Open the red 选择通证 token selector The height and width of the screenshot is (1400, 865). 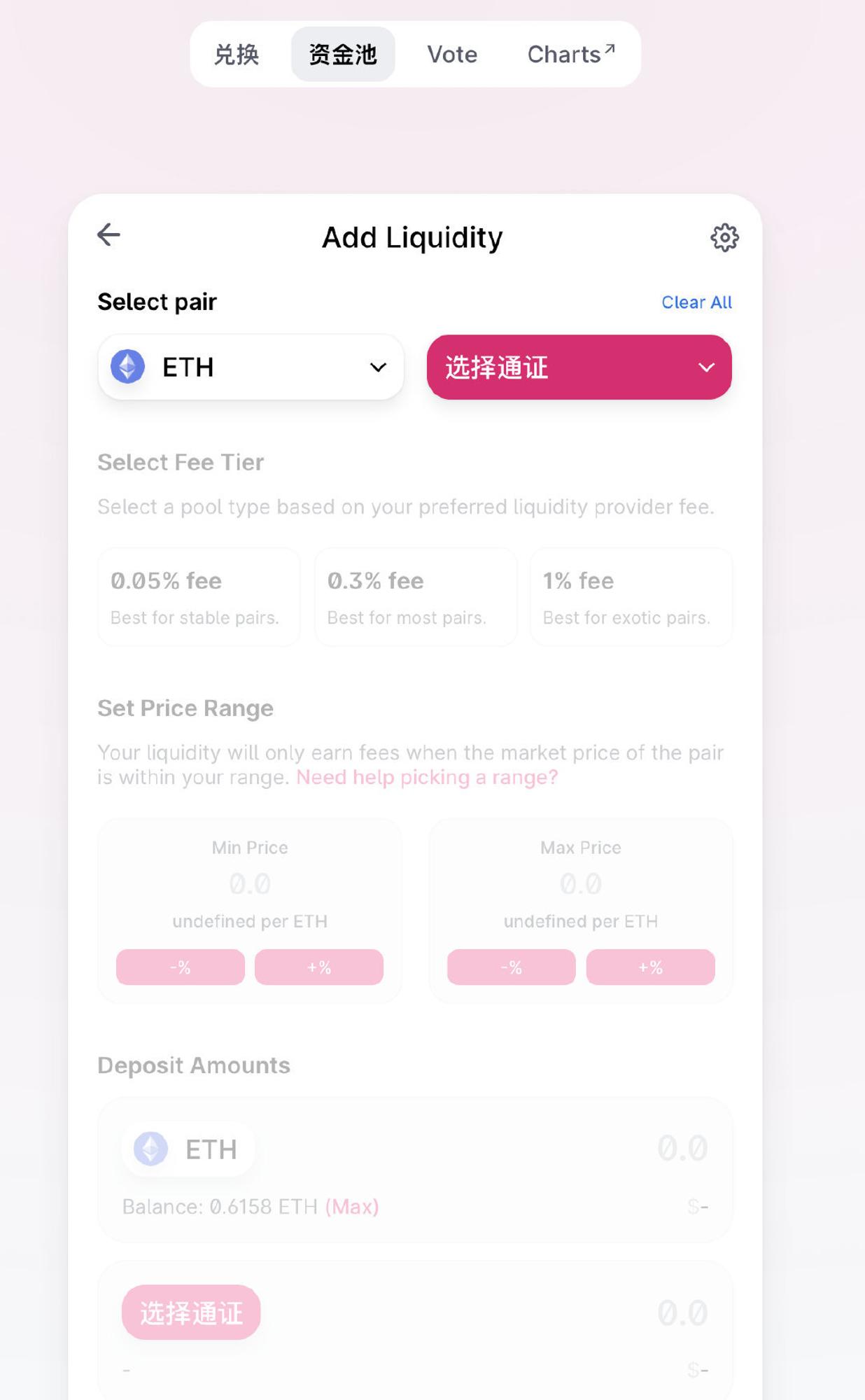[579, 367]
